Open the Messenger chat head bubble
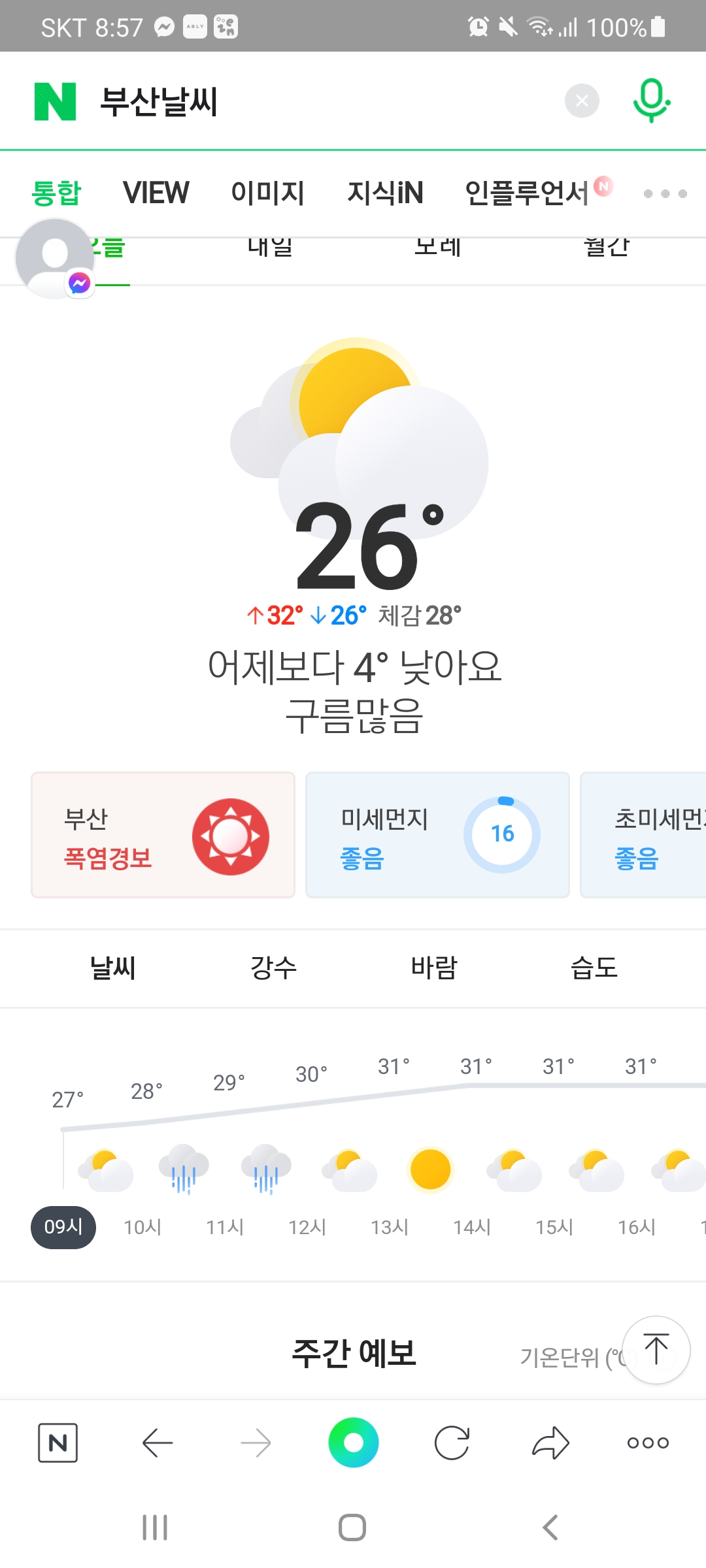706x1568 pixels. (x=55, y=259)
